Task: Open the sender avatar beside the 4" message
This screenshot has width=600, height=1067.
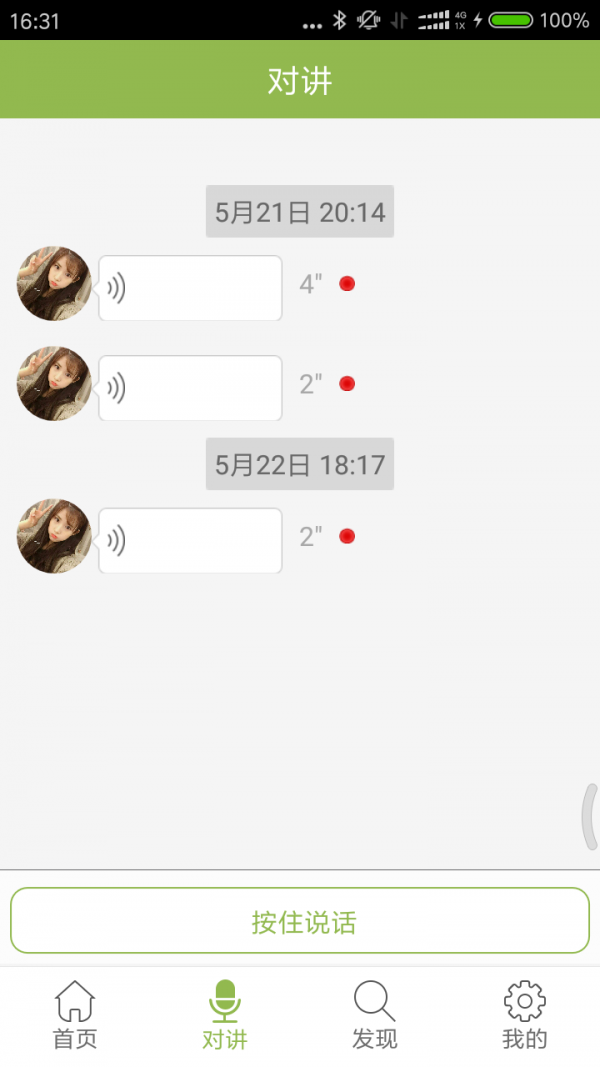Action: pos(54,284)
